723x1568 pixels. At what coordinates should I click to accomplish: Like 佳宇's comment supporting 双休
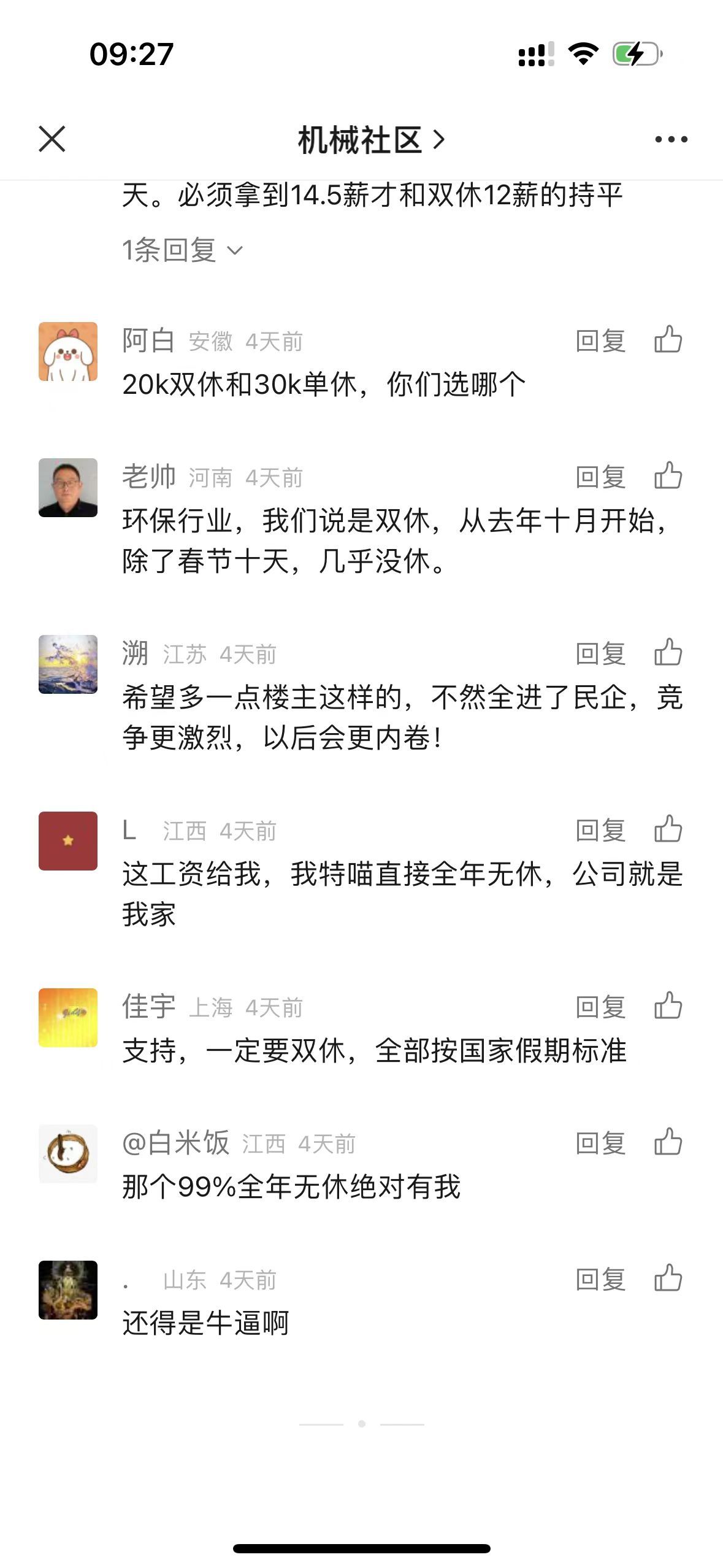coord(668,1006)
